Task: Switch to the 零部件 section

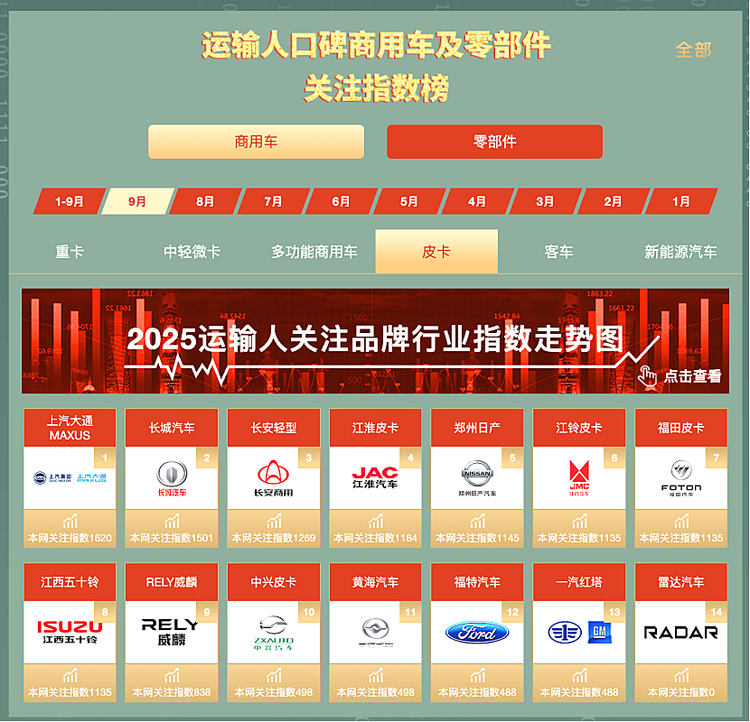Action: [x=494, y=142]
